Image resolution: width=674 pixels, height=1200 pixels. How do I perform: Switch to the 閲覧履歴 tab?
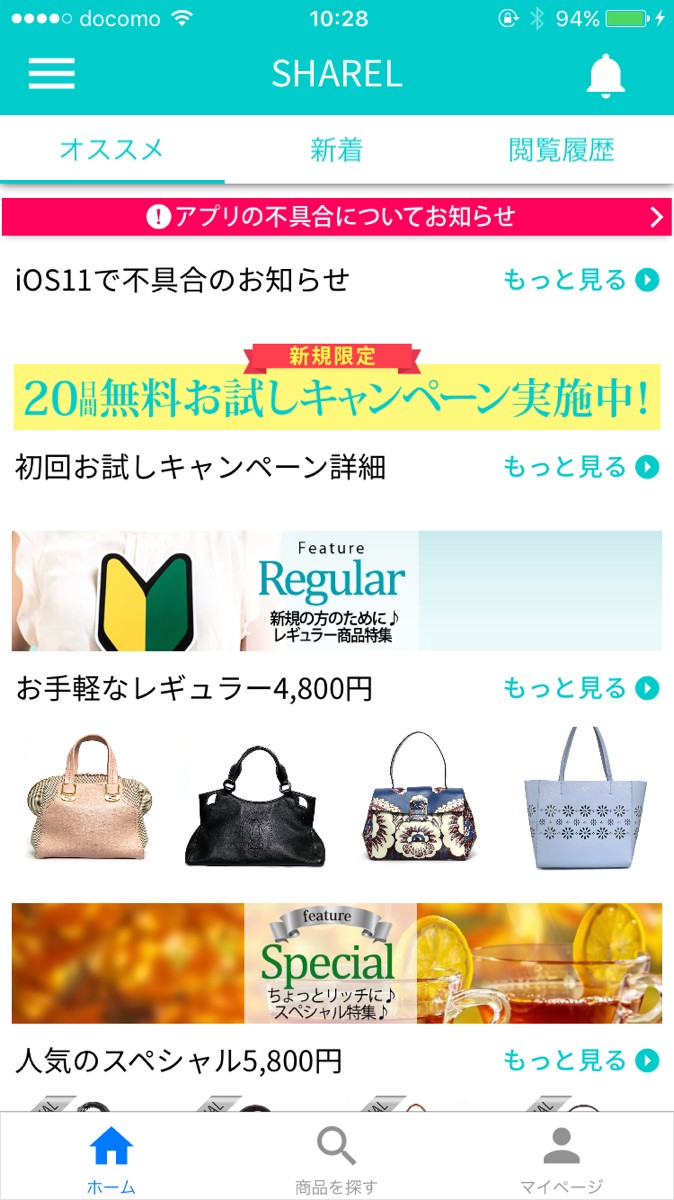(561, 151)
